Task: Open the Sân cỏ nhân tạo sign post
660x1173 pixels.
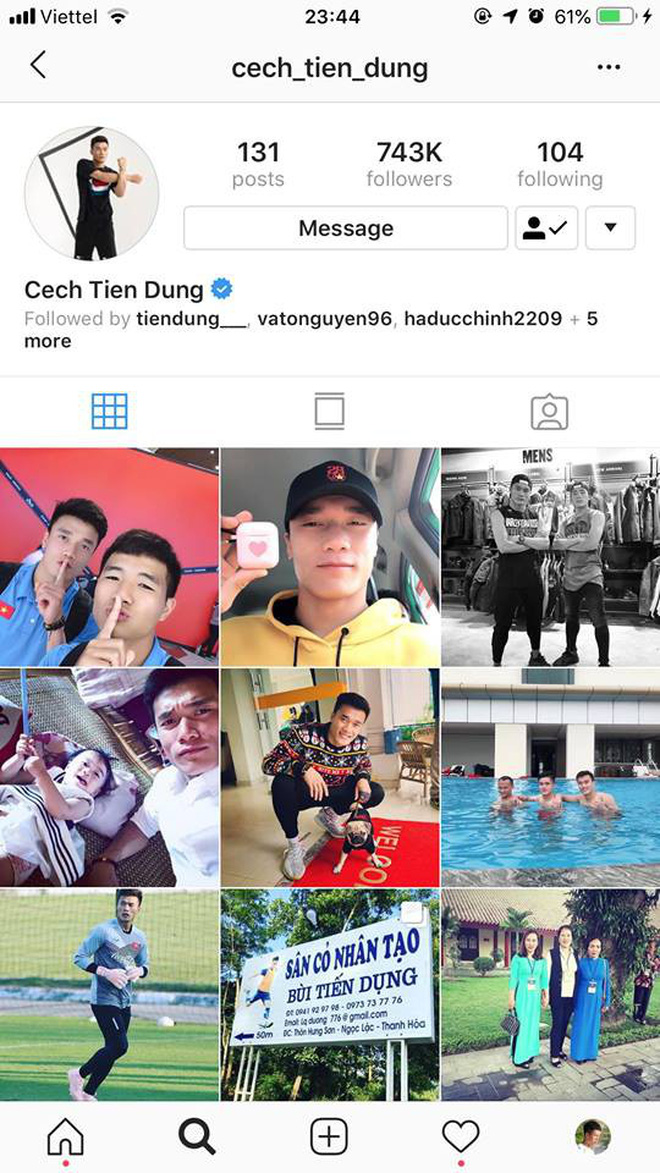Action: (x=329, y=995)
